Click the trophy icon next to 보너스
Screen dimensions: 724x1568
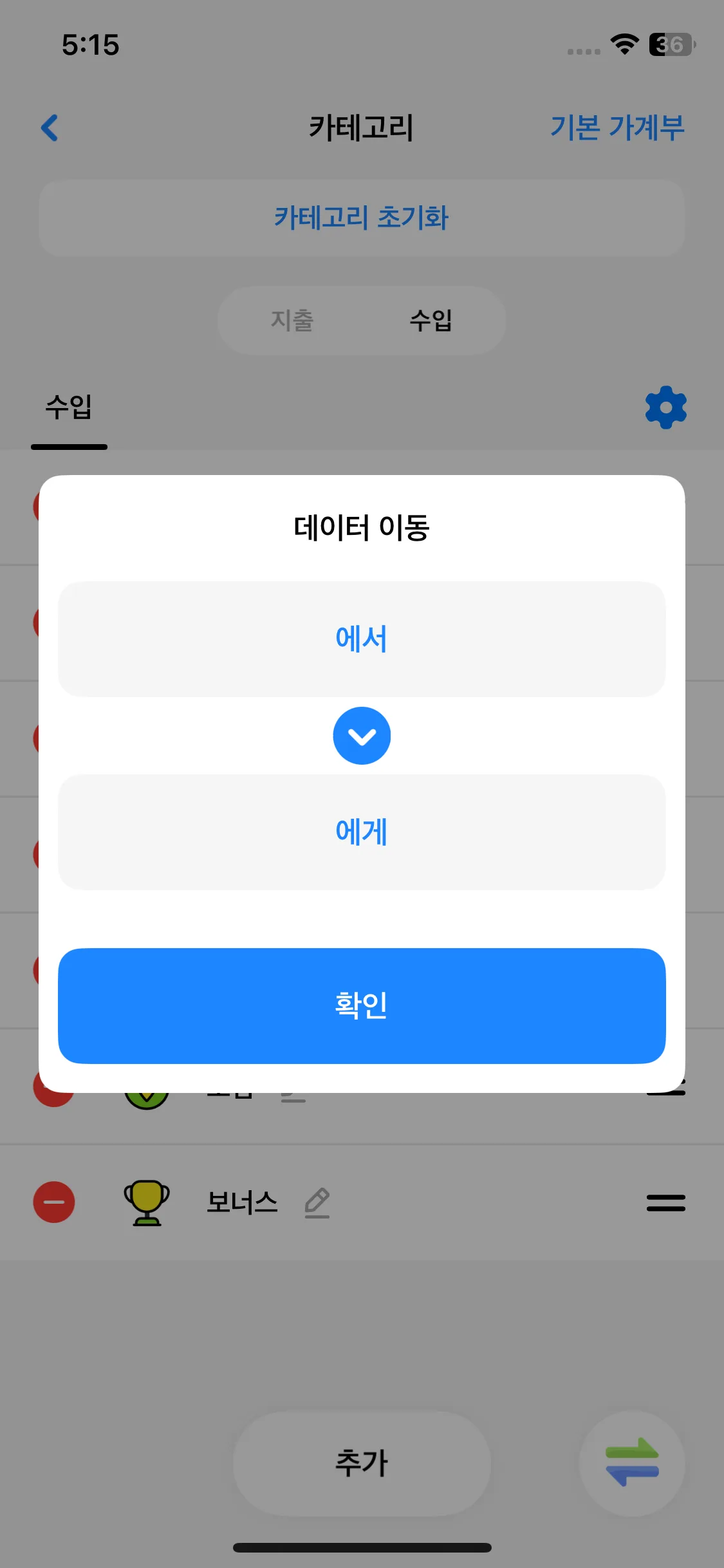(145, 1202)
